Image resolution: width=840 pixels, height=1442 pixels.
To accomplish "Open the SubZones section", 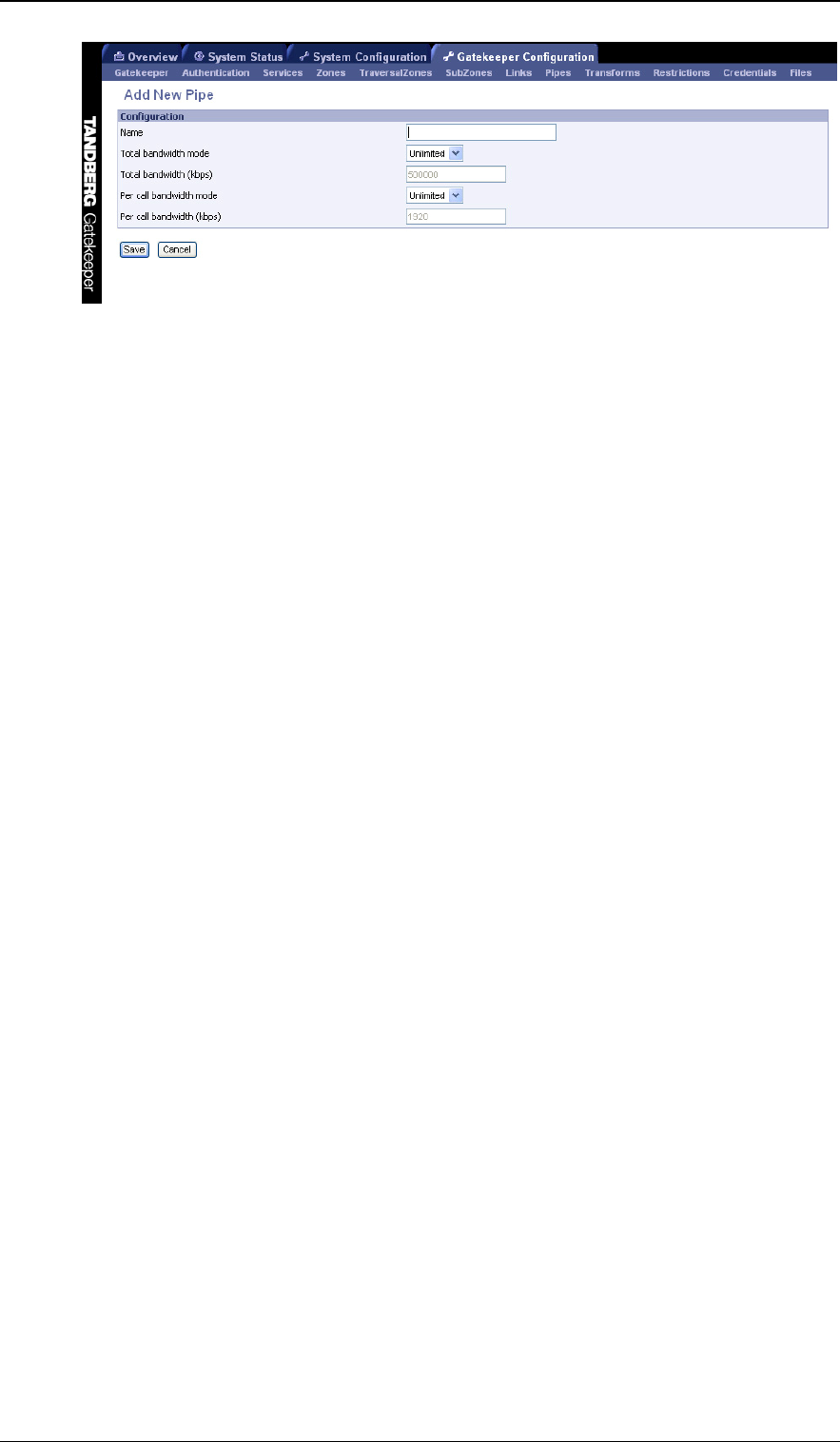I will [468, 72].
